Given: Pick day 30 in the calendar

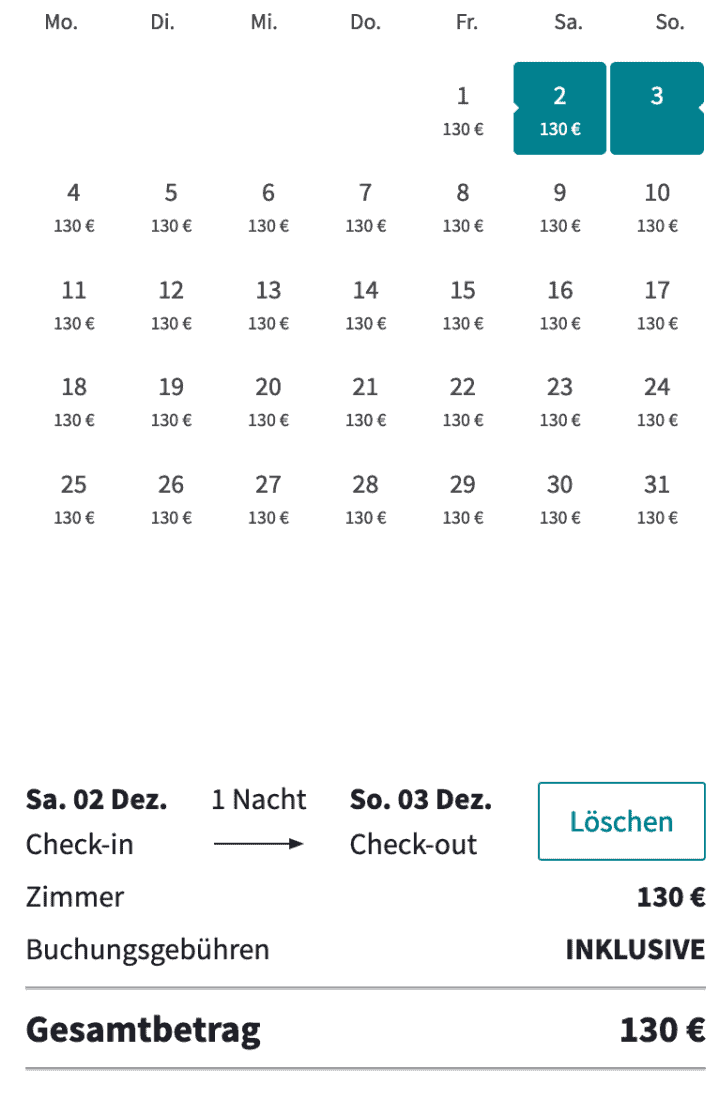Looking at the screenshot, I should (x=559, y=498).
